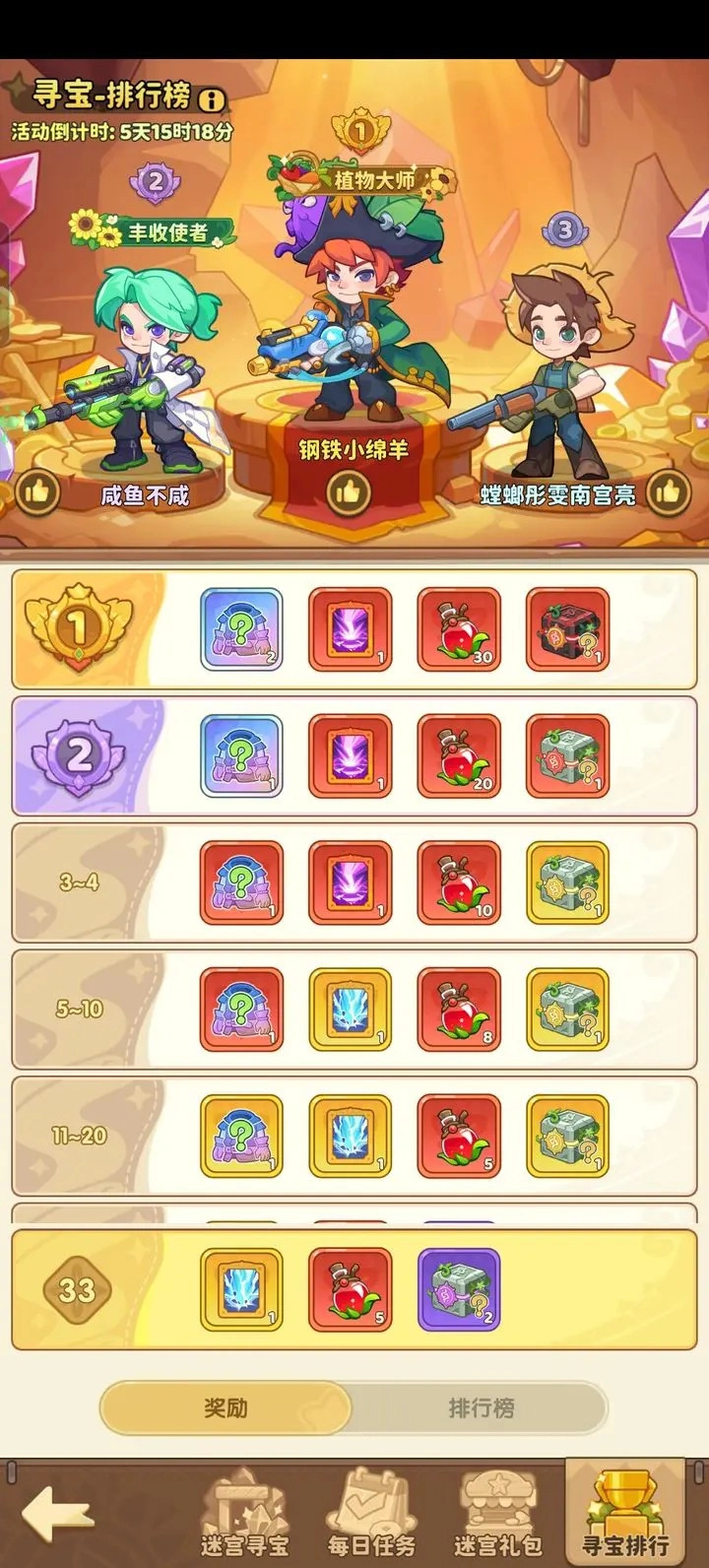The image size is (709, 1568).
Task: Like the player 咸鱼不咸
Action: point(38,491)
